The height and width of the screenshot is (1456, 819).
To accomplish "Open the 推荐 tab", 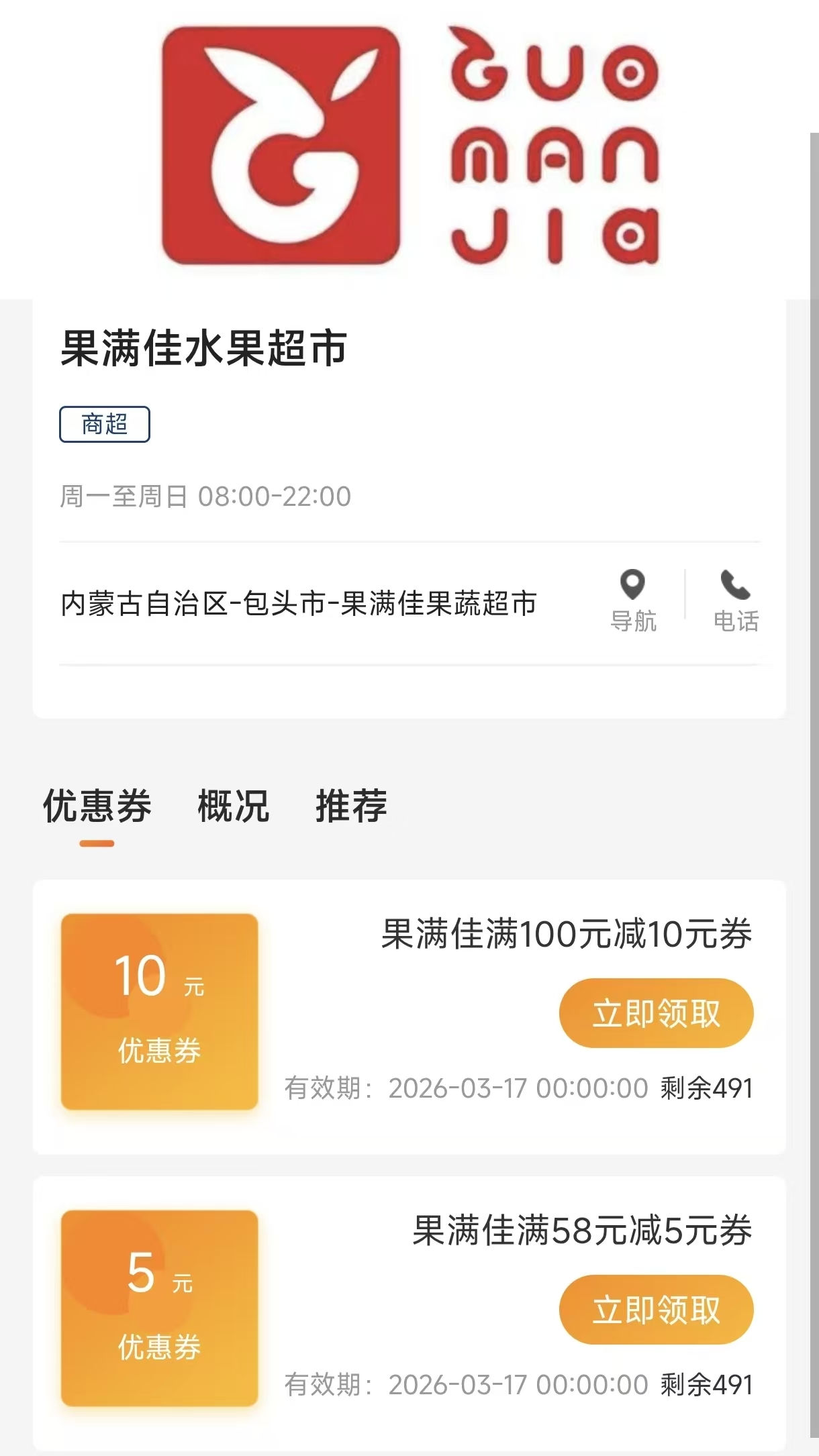I will (x=351, y=807).
